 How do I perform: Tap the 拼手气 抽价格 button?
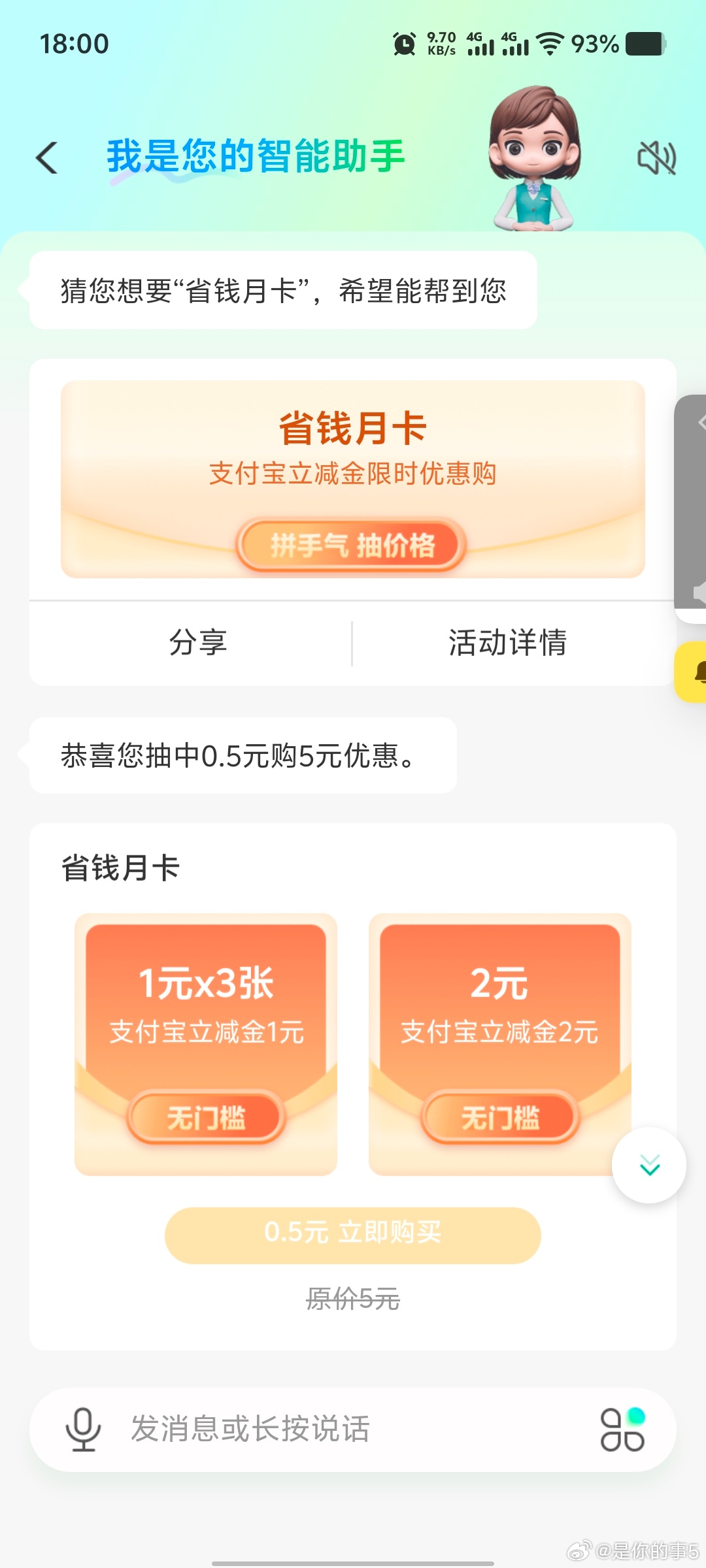tap(352, 545)
